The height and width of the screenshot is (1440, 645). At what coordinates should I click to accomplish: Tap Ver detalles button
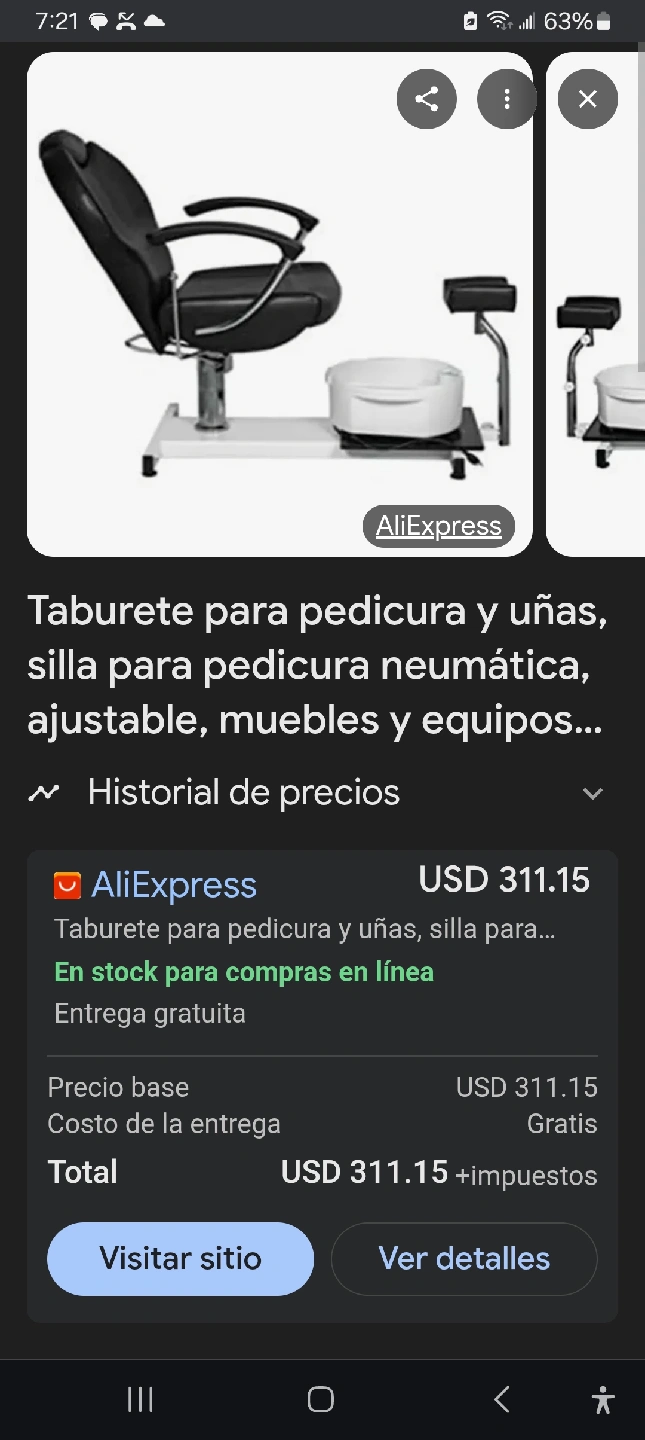click(x=464, y=1258)
